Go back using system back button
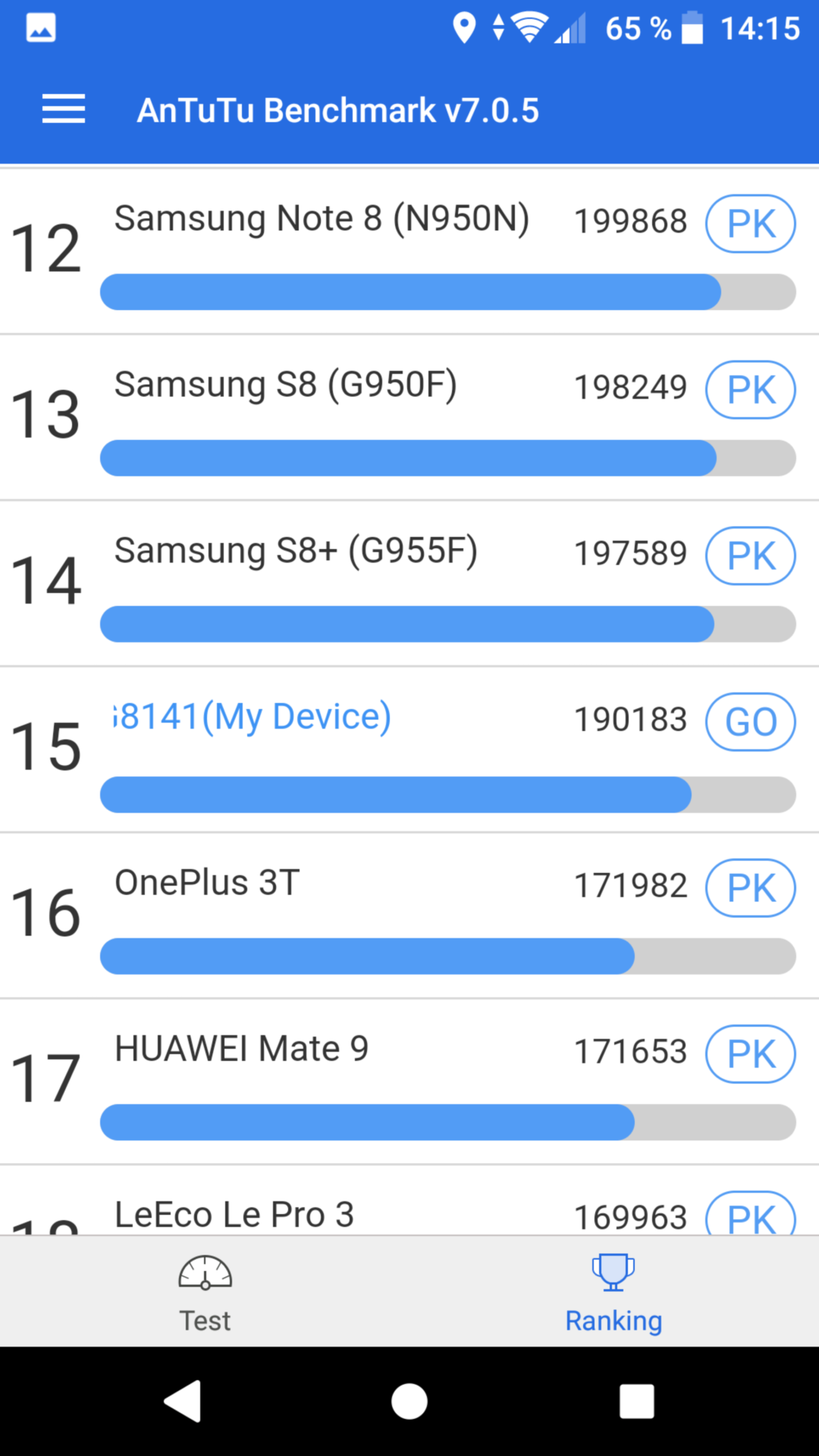 coord(183,1401)
